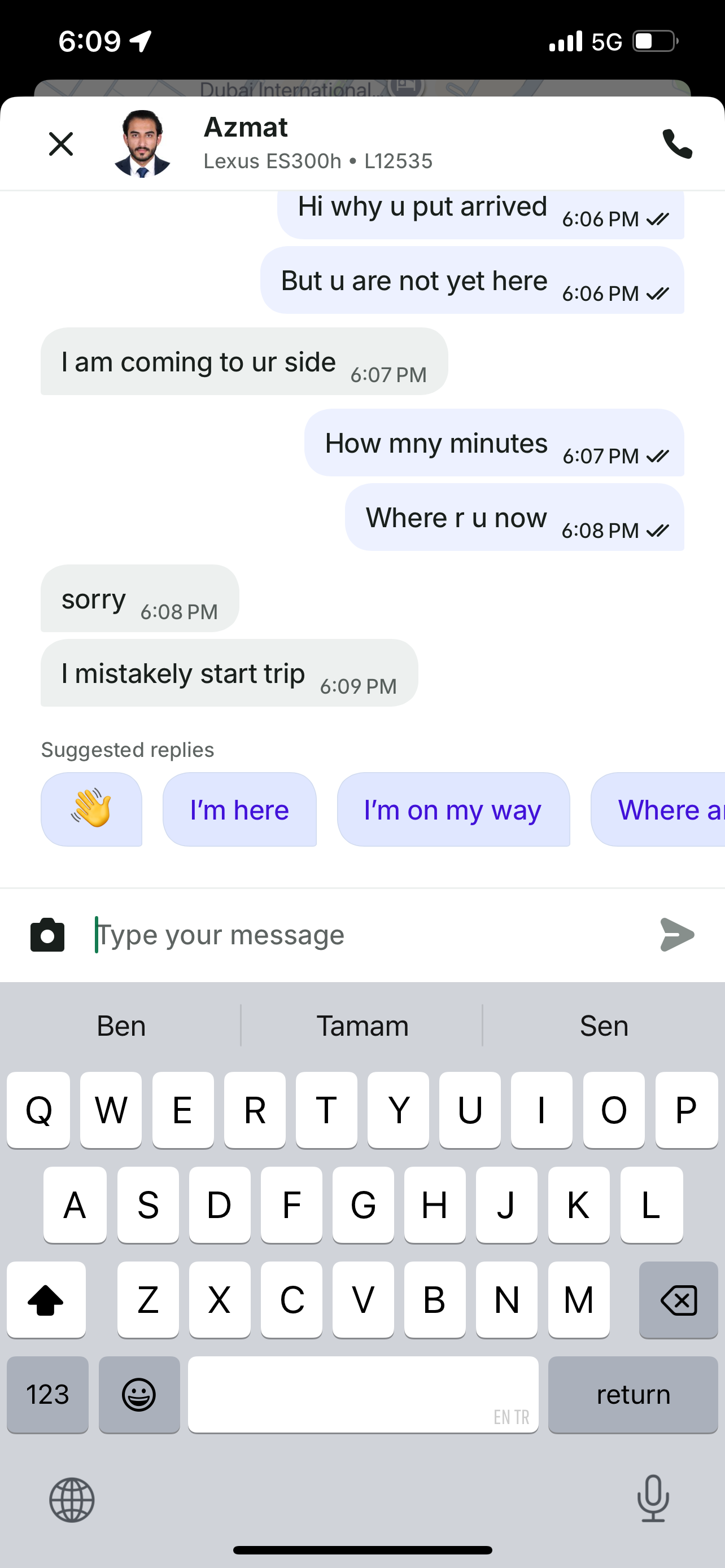Attach a photo with the camera icon
This screenshot has width=725, height=1568.
[x=47, y=934]
